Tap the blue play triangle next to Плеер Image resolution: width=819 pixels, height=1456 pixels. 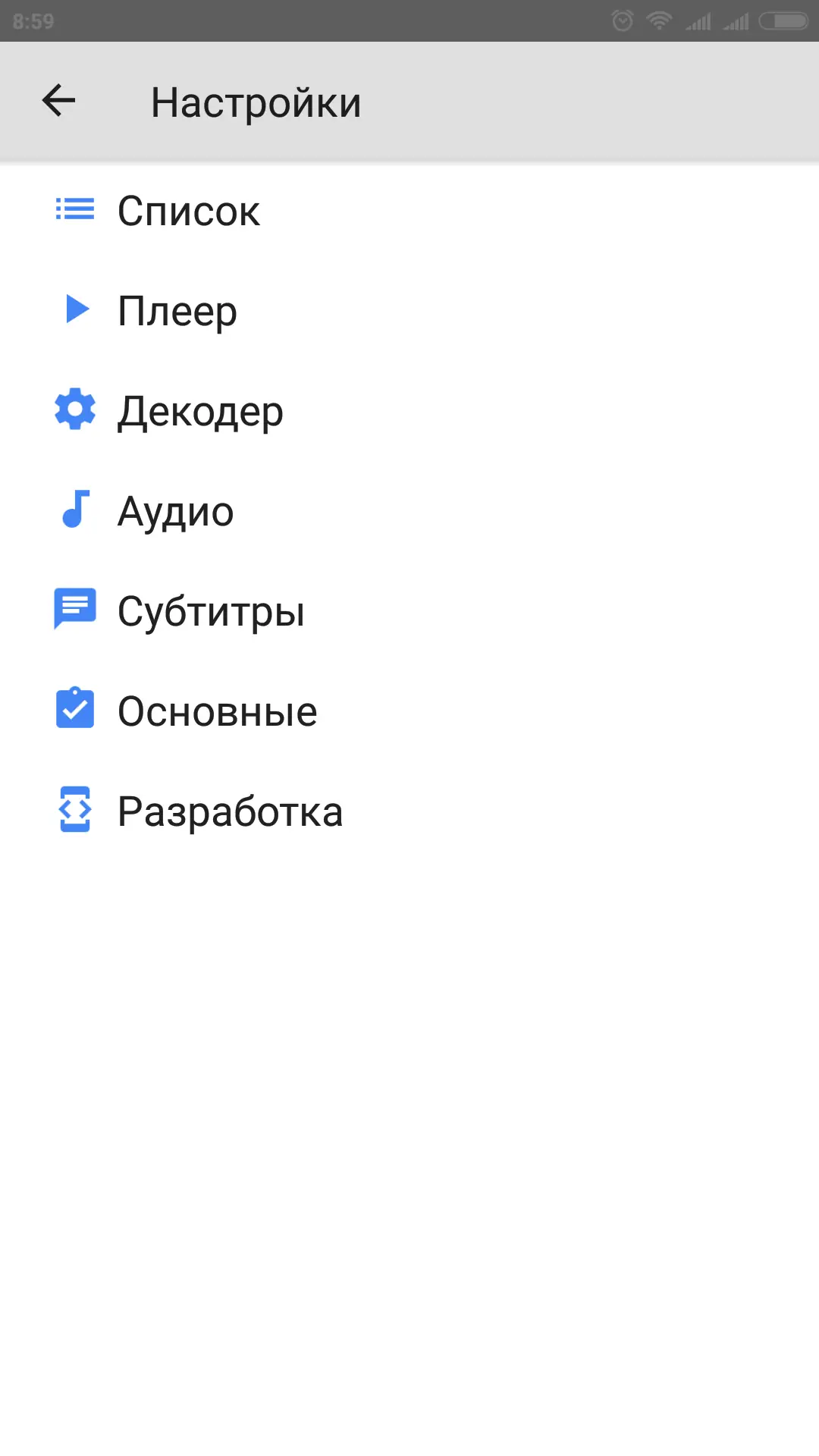click(76, 309)
